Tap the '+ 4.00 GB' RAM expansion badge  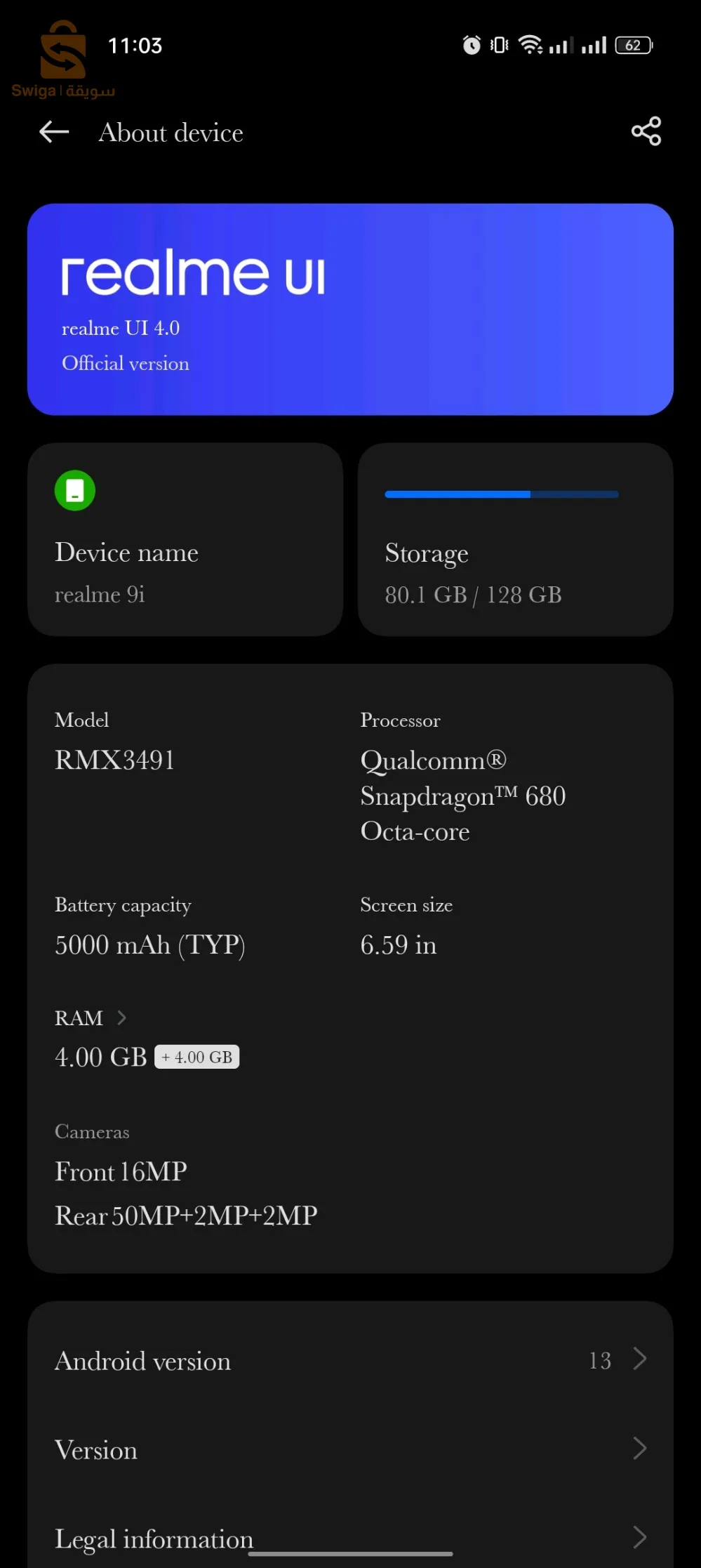[196, 1056]
